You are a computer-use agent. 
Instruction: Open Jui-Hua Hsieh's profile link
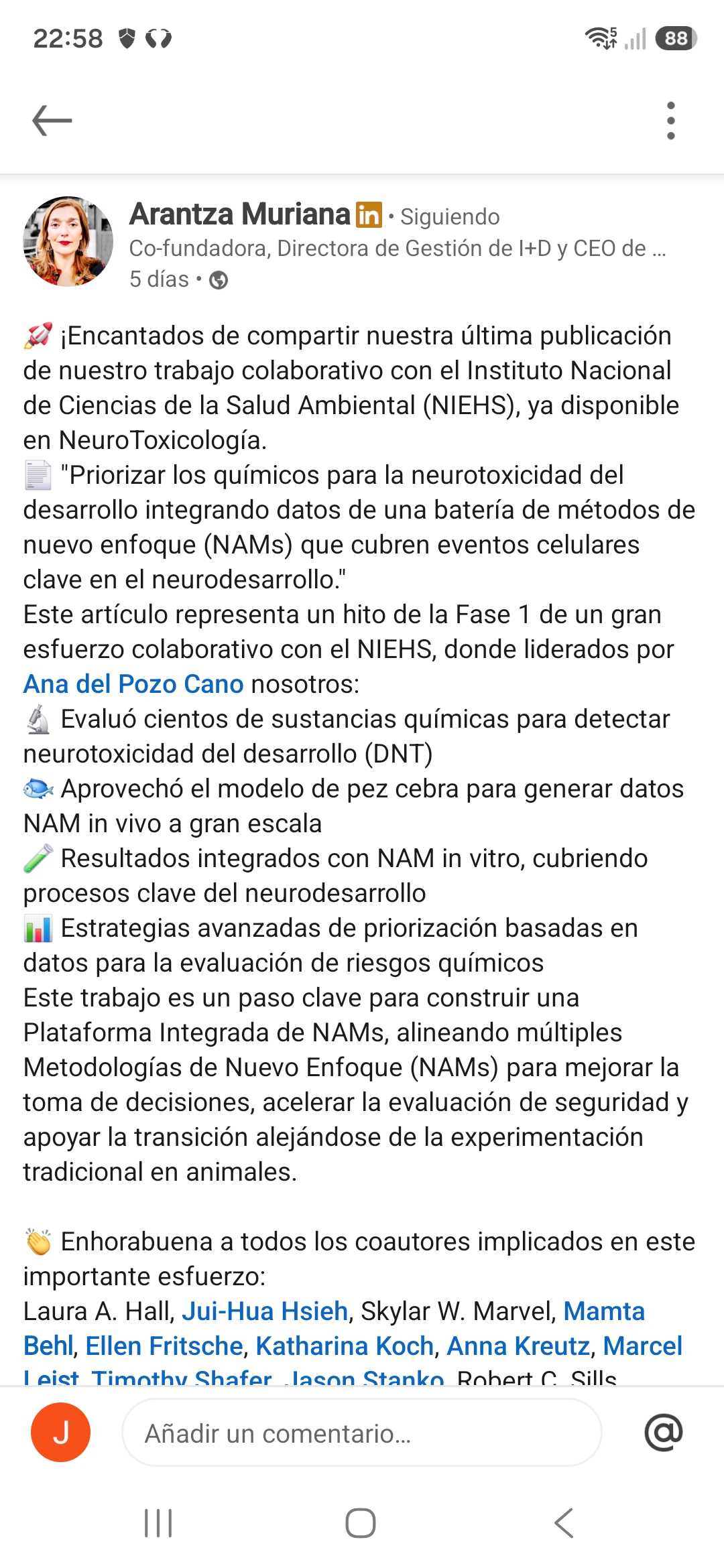click(x=265, y=1311)
